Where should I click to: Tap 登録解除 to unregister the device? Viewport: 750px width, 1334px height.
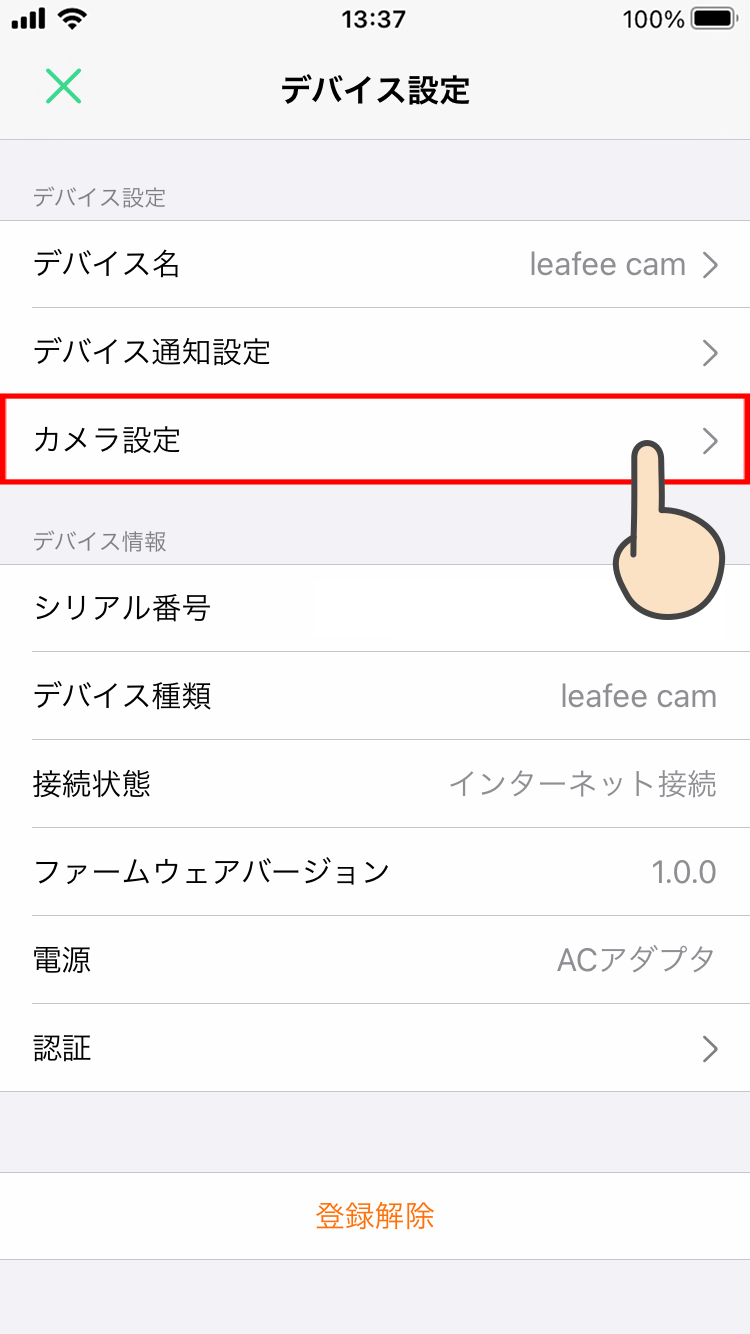[x=375, y=1216]
